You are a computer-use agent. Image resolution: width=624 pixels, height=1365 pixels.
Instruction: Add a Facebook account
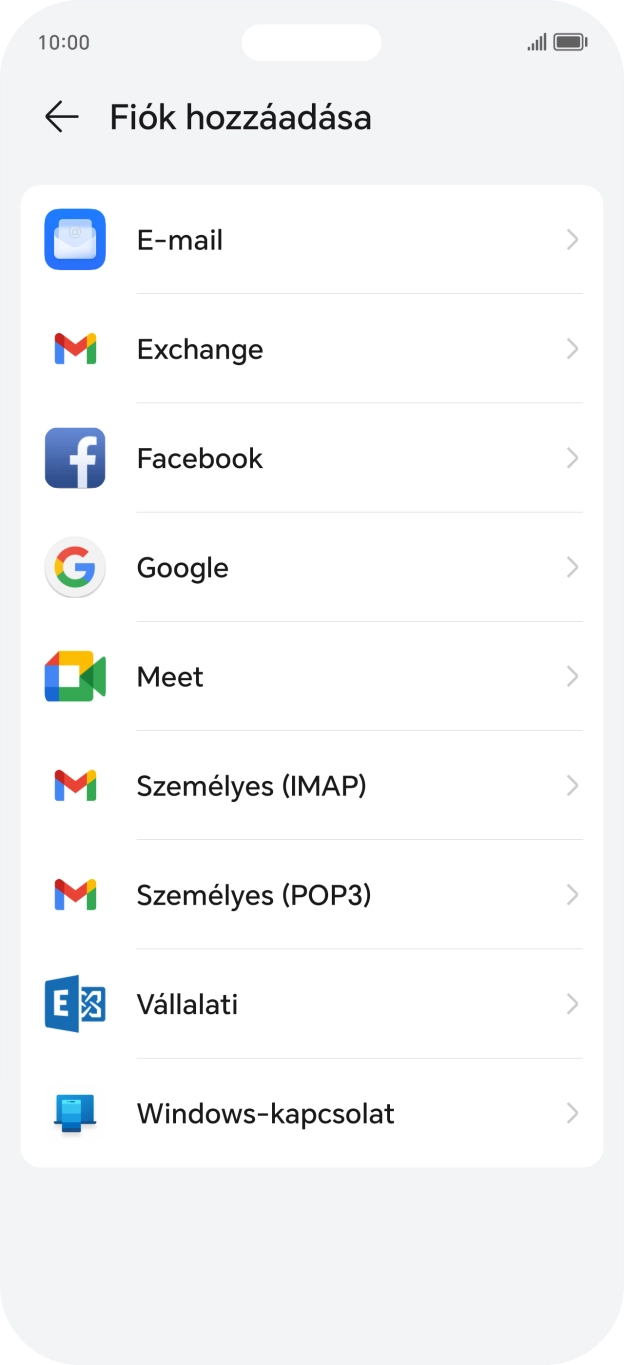coord(311,458)
